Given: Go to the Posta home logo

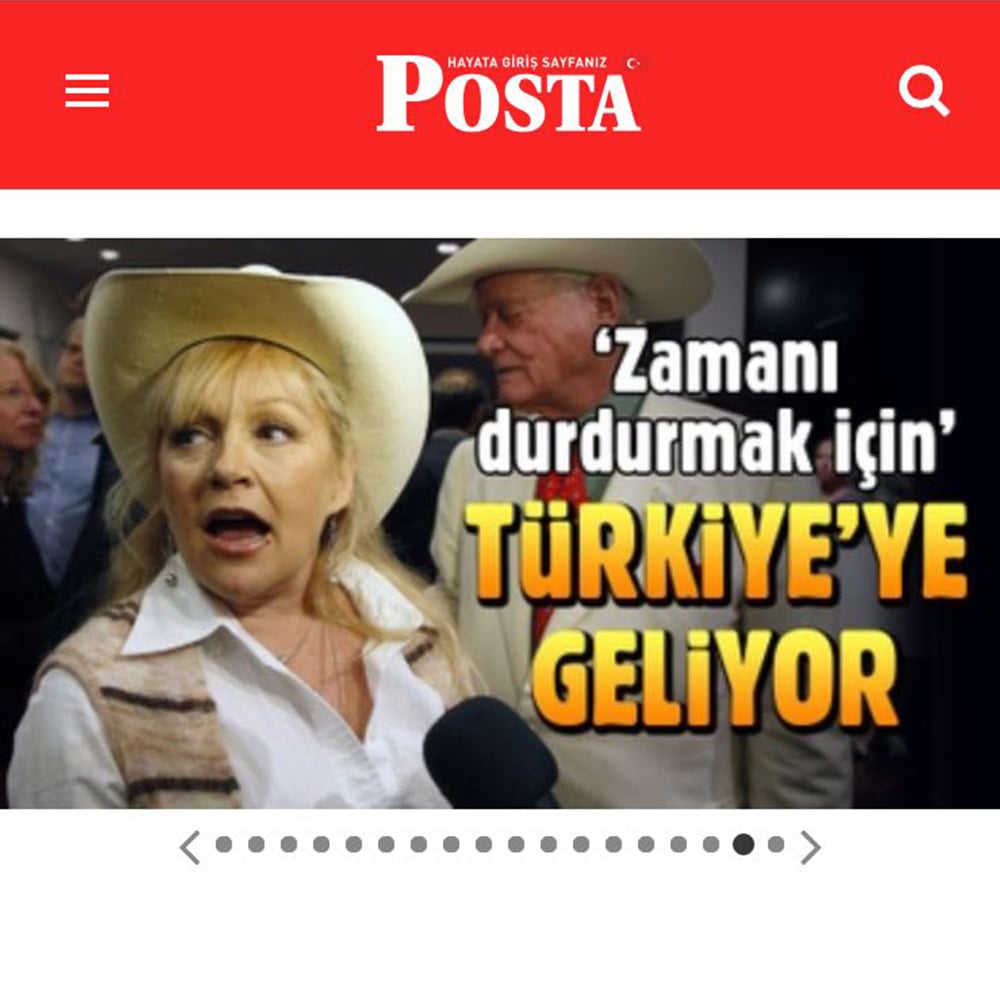Looking at the screenshot, I should tap(508, 93).
